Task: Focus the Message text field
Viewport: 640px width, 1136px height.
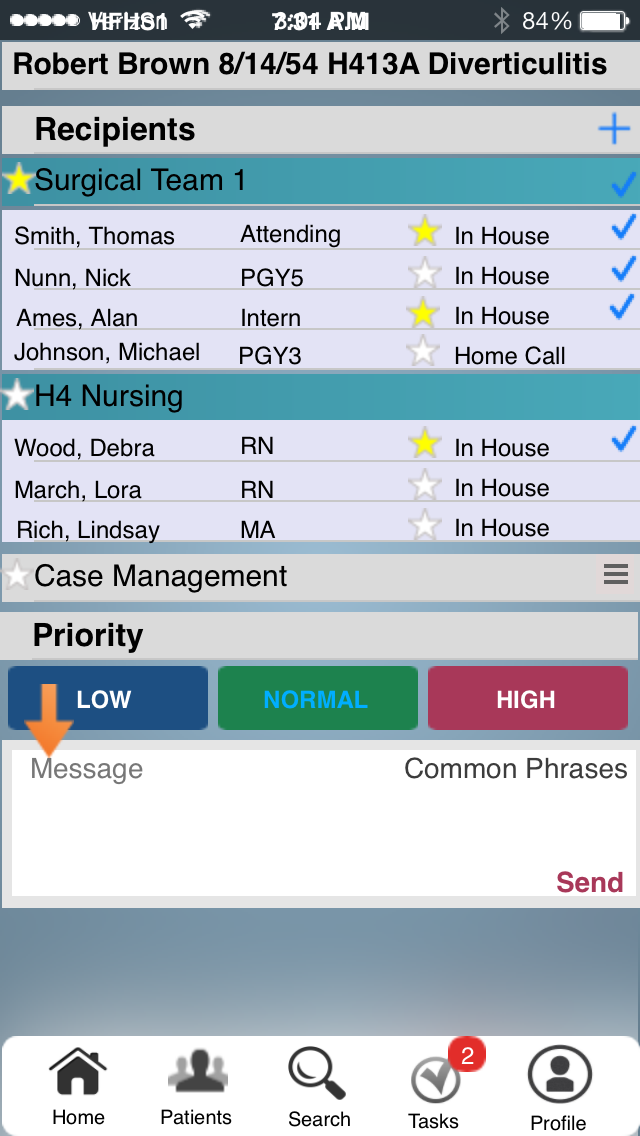Action: [323, 822]
